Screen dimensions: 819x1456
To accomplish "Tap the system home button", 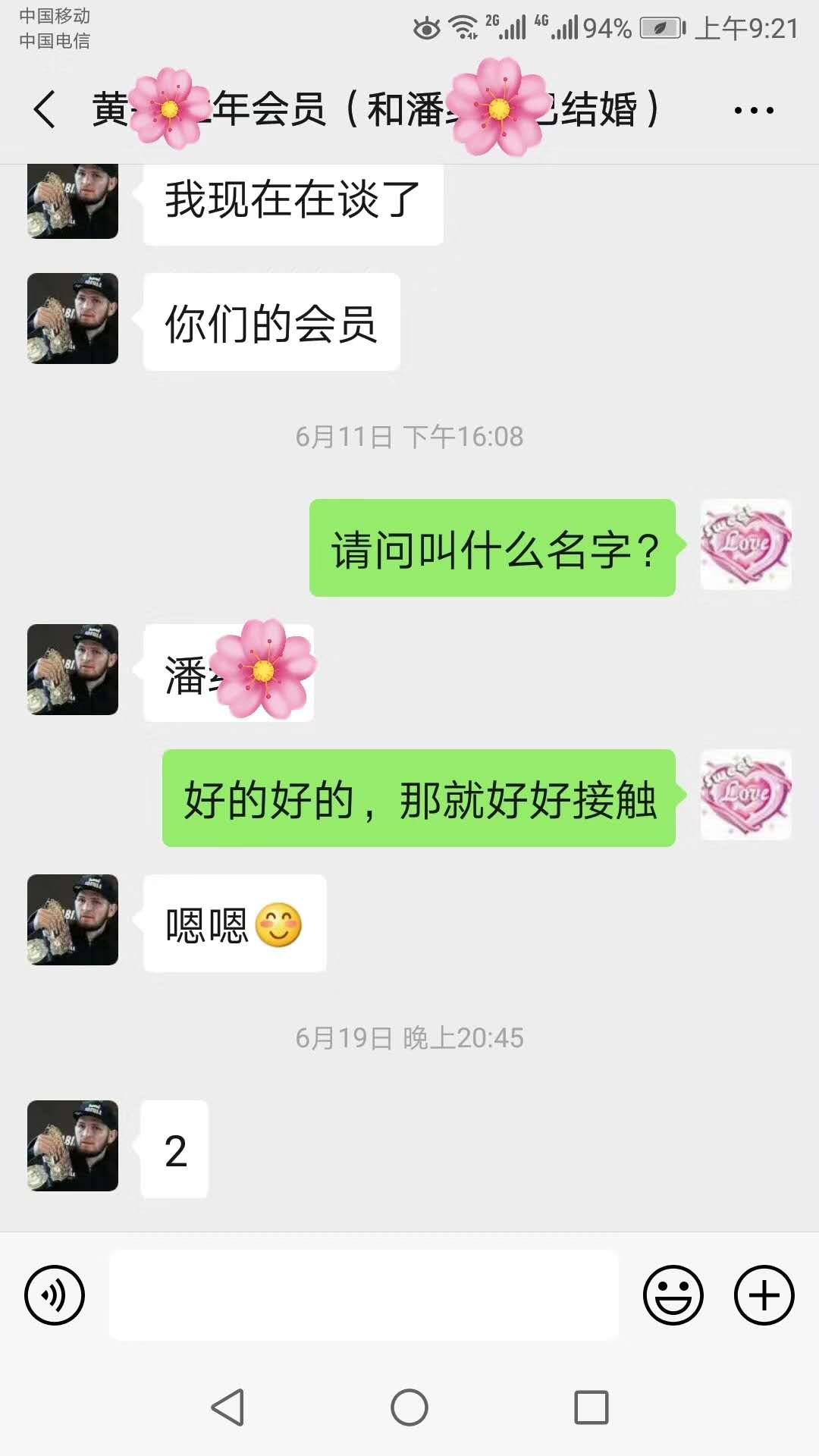I will [409, 1408].
